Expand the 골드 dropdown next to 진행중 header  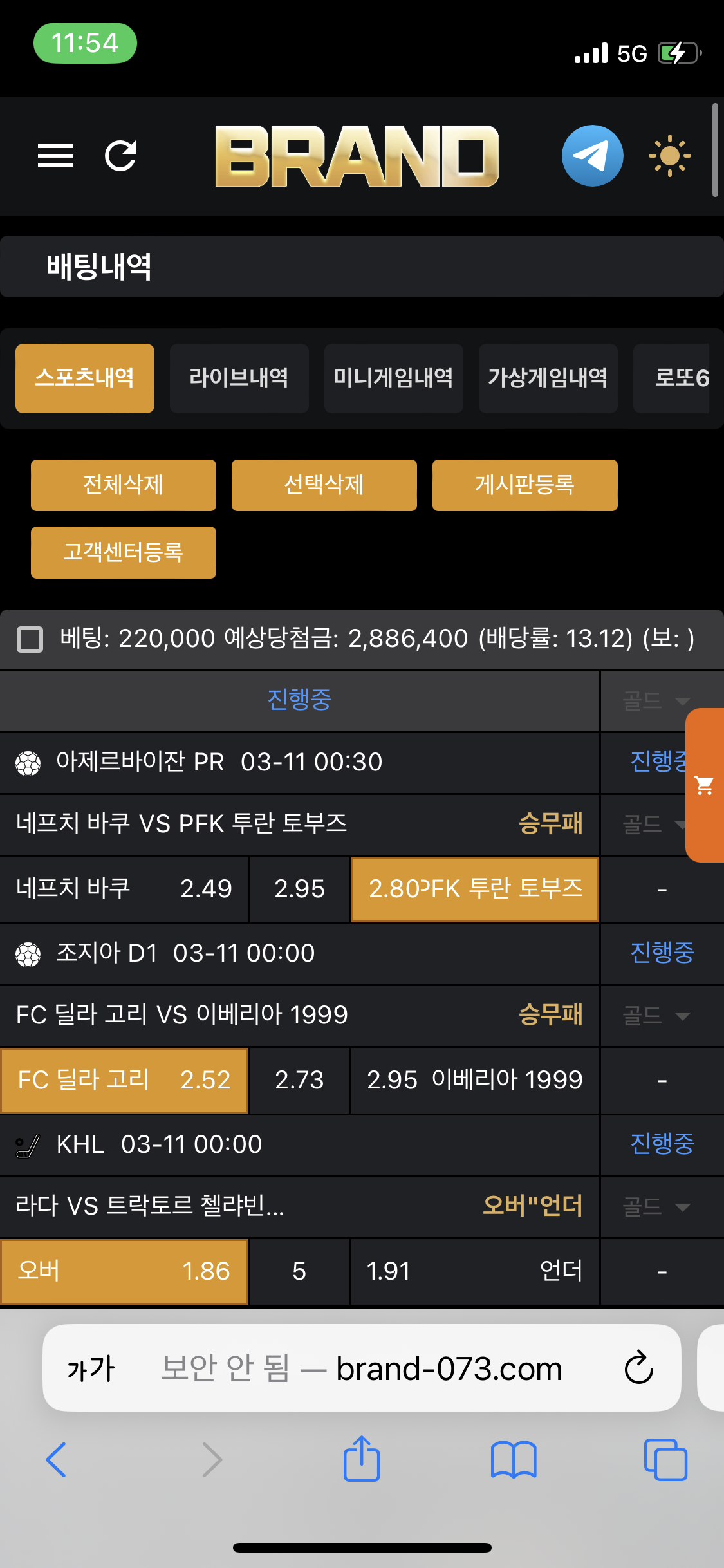coord(655,700)
